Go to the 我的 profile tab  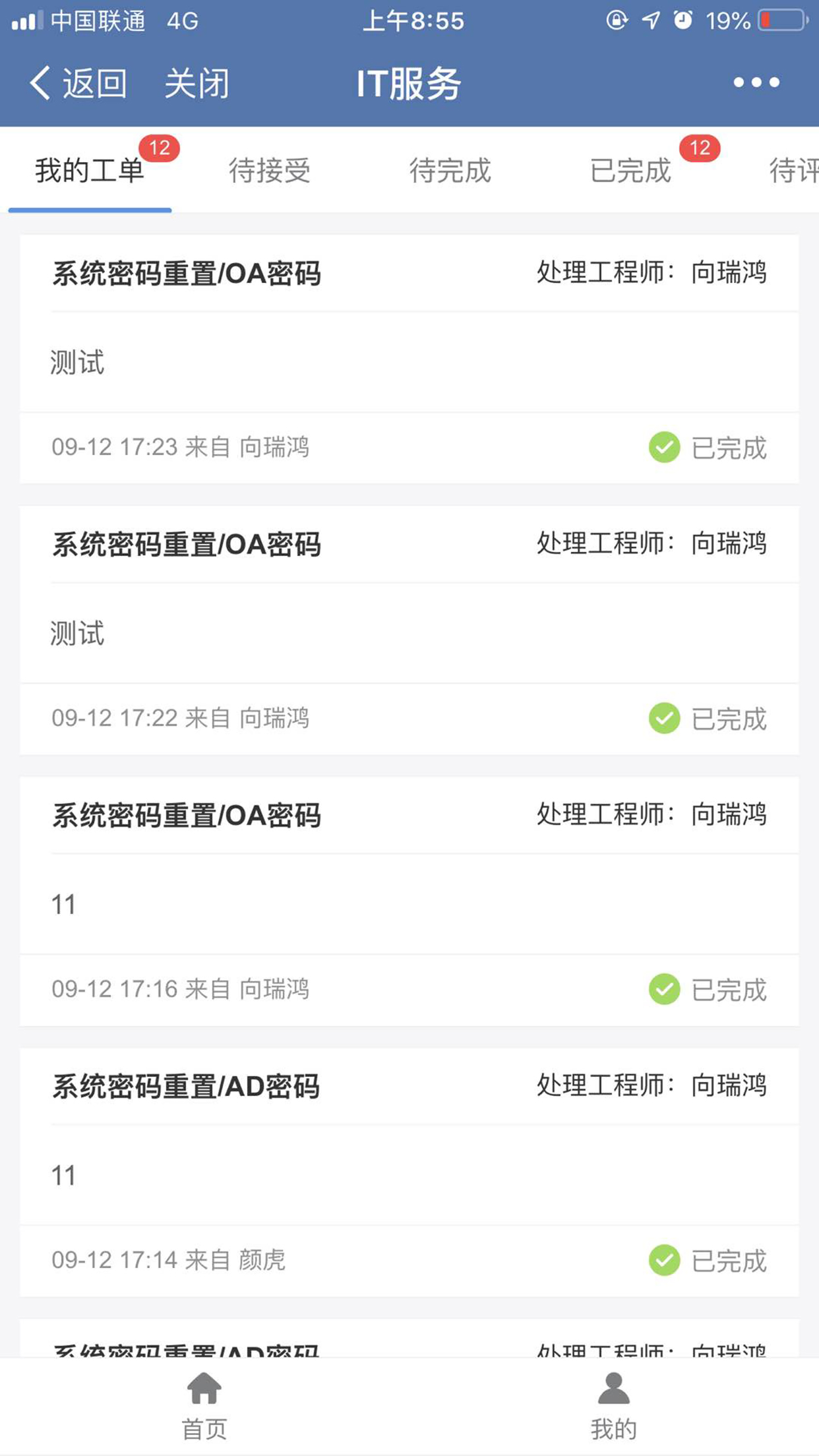pos(614,1406)
